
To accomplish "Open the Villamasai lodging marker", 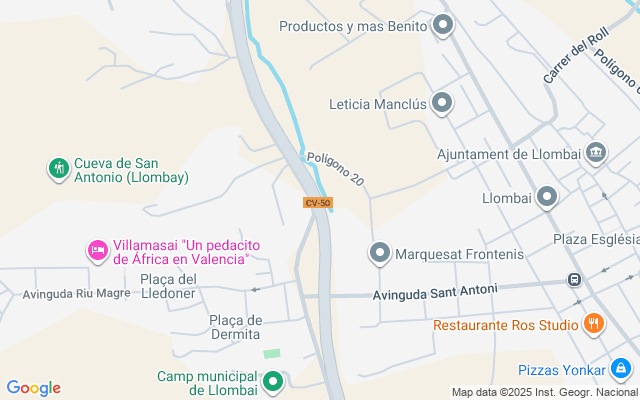I will 98,250.
